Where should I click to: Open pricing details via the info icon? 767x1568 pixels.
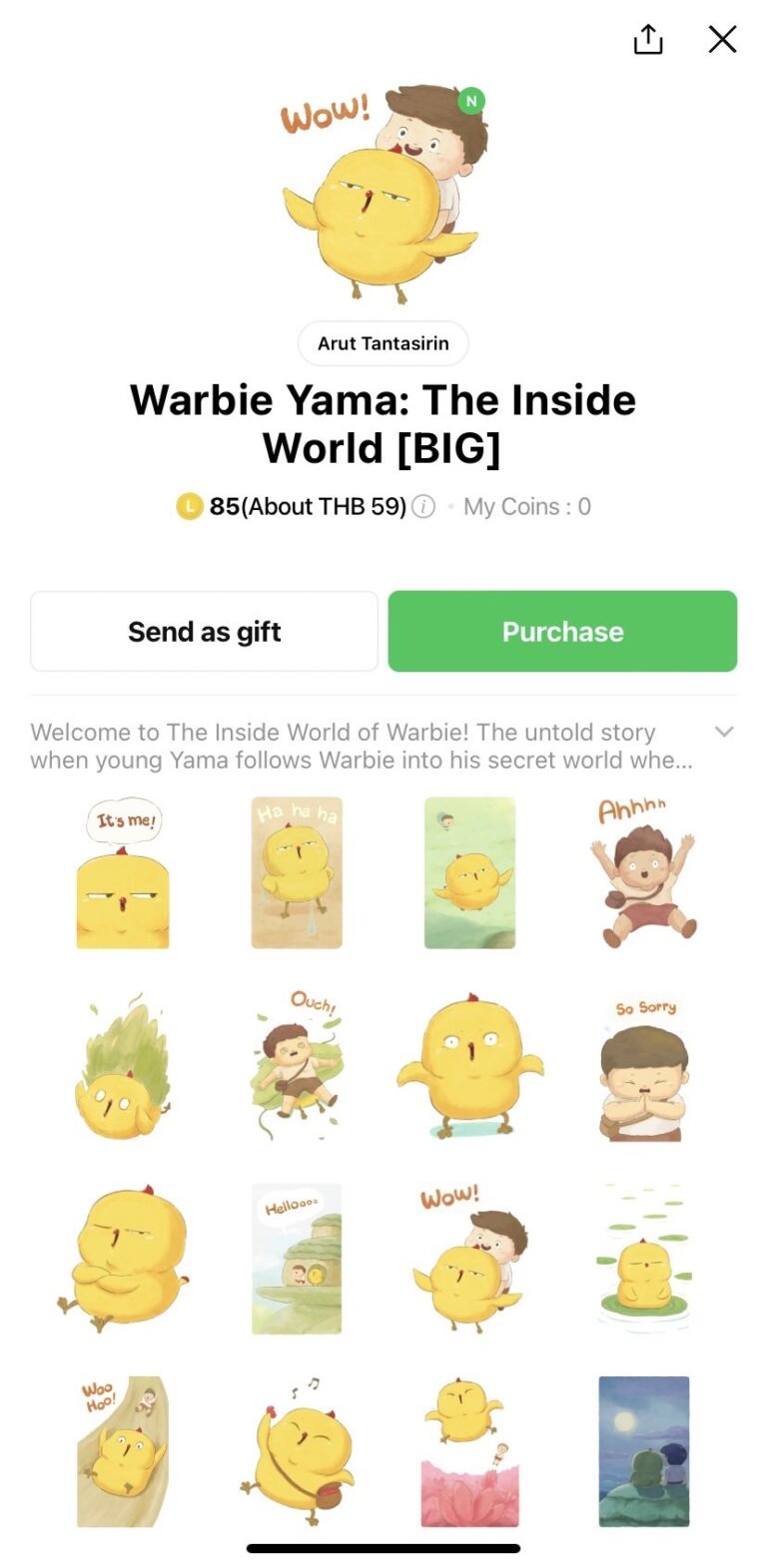point(423,507)
